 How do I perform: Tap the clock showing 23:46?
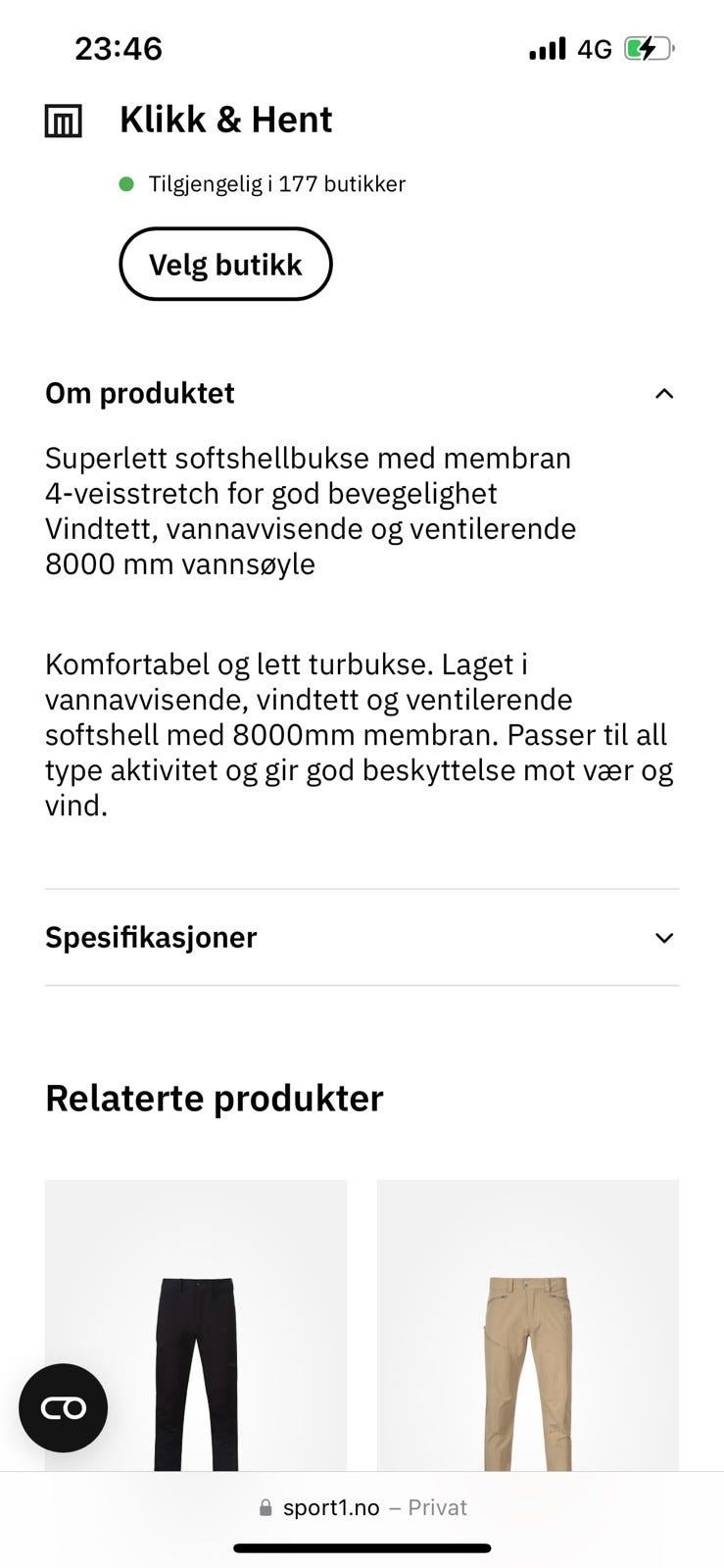(x=120, y=48)
